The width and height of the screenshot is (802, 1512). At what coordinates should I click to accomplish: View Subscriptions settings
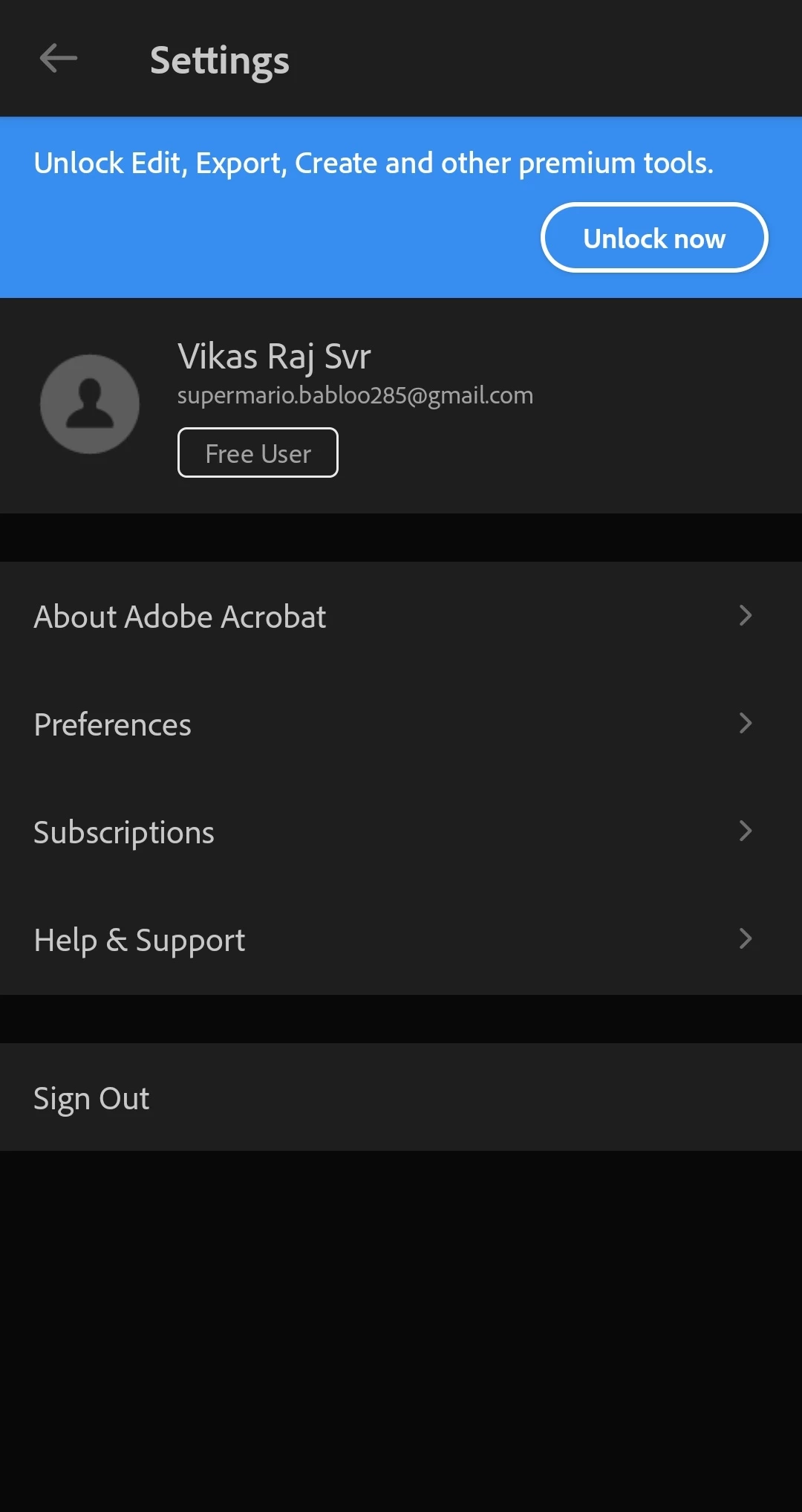(401, 831)
